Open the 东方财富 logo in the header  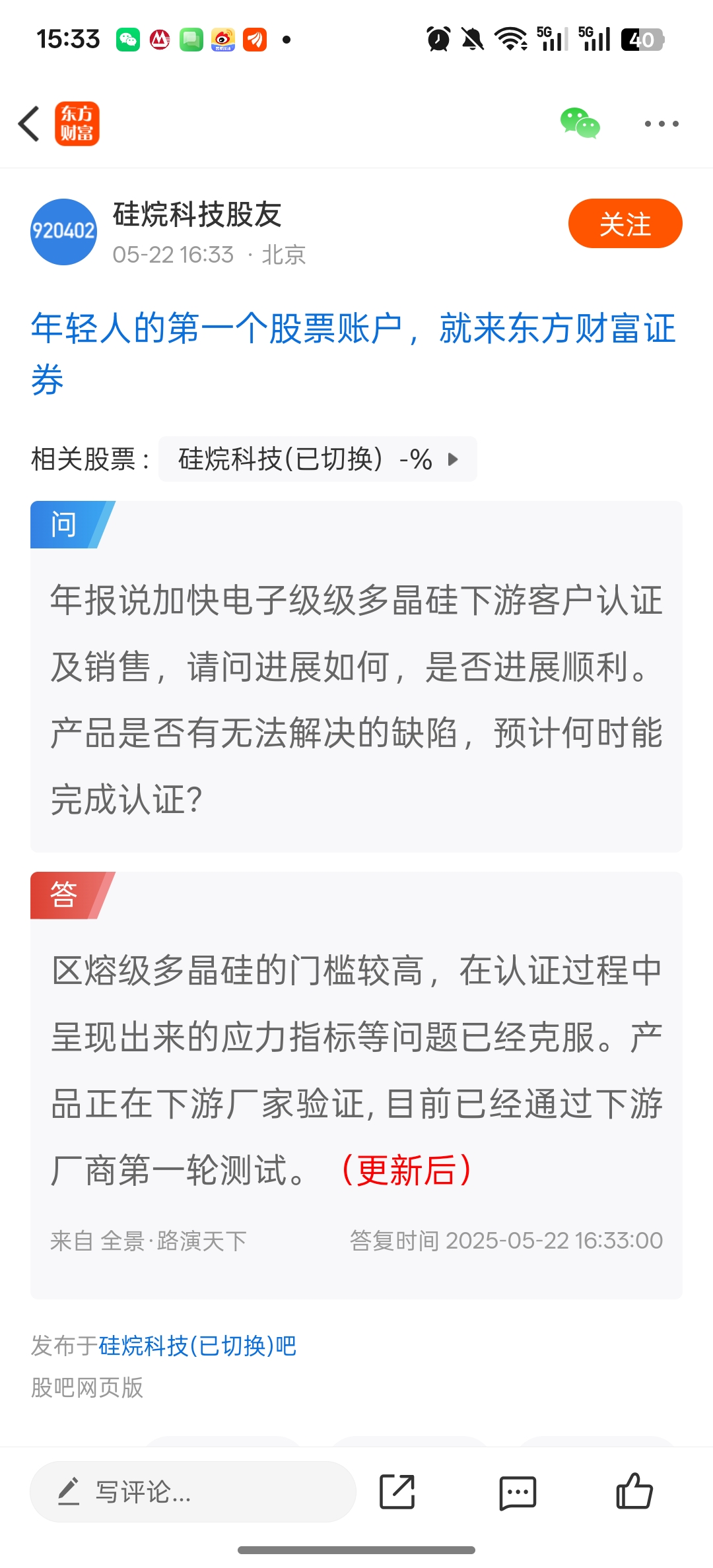point(77,123)
